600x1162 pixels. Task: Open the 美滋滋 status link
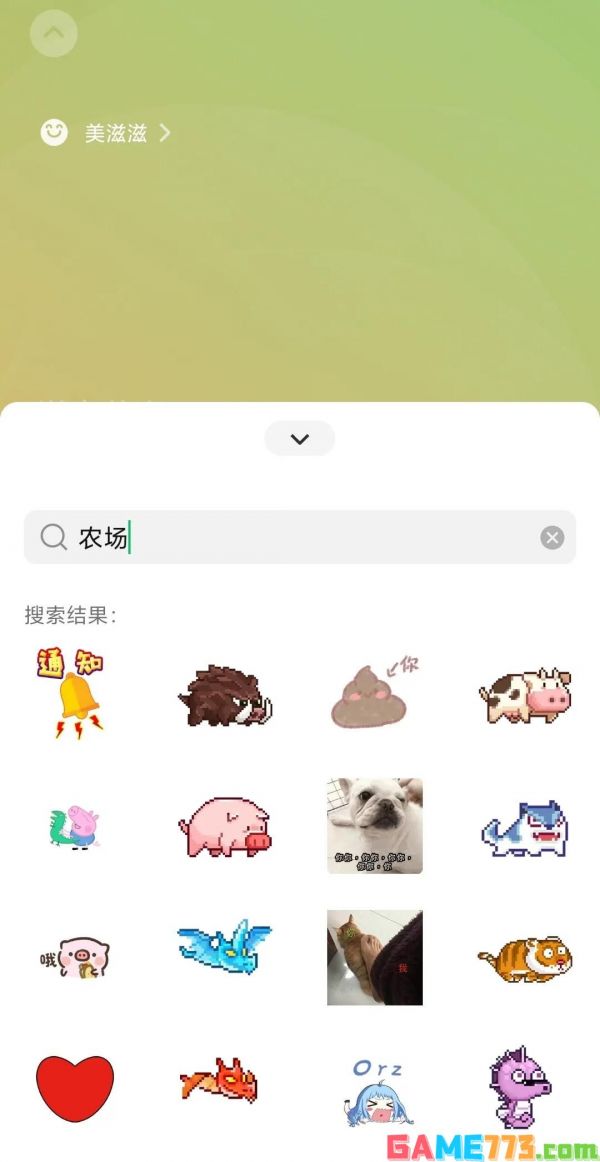pyautogui.click(x=116, y=133)
